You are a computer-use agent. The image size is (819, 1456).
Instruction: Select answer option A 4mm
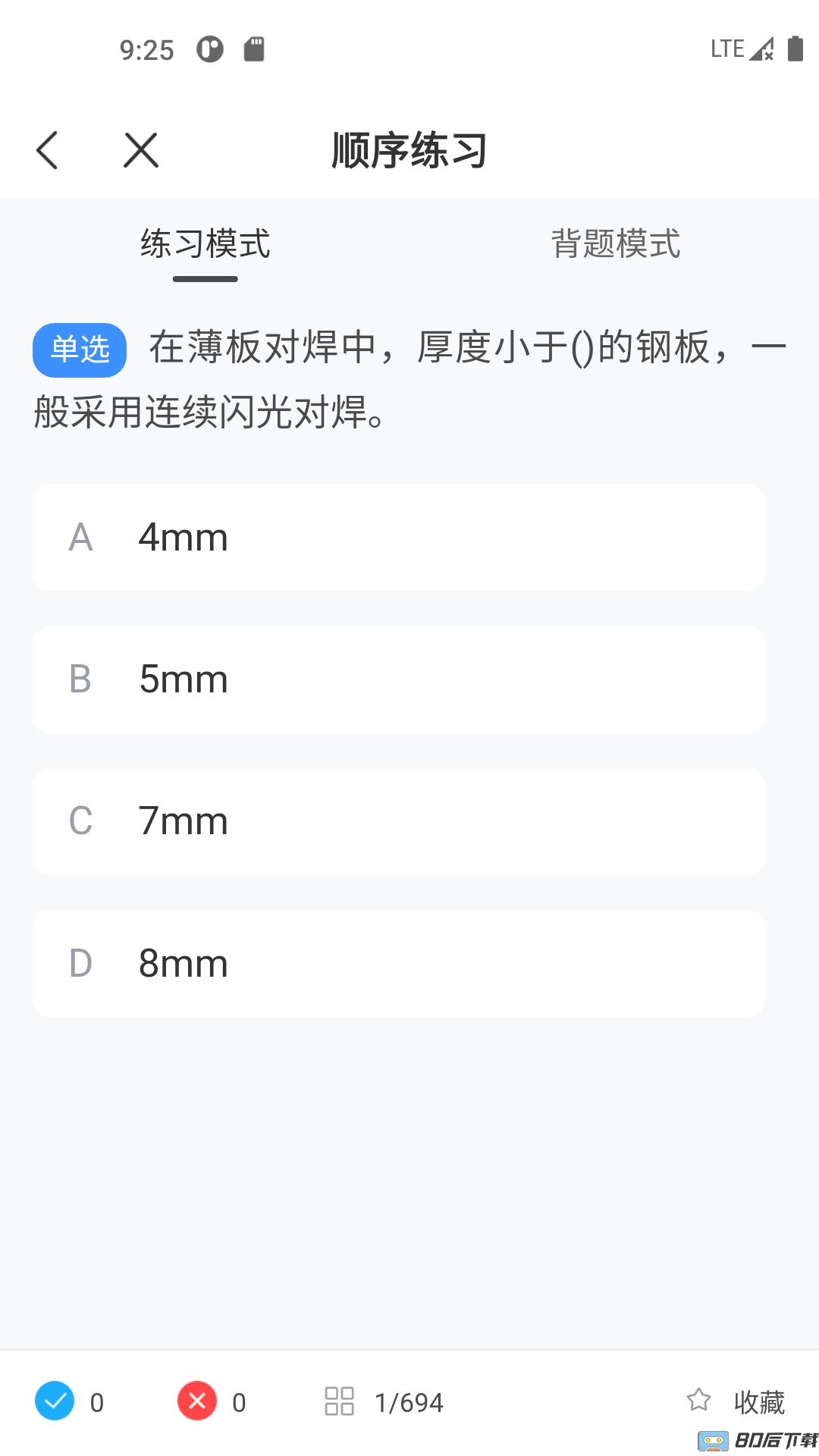click(398, 537)
